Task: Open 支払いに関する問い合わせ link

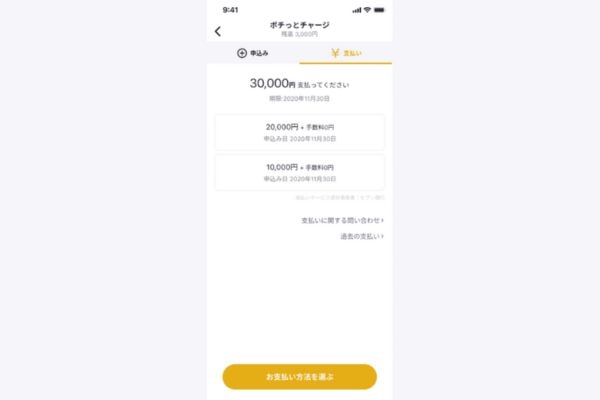Action: [342, 219]
